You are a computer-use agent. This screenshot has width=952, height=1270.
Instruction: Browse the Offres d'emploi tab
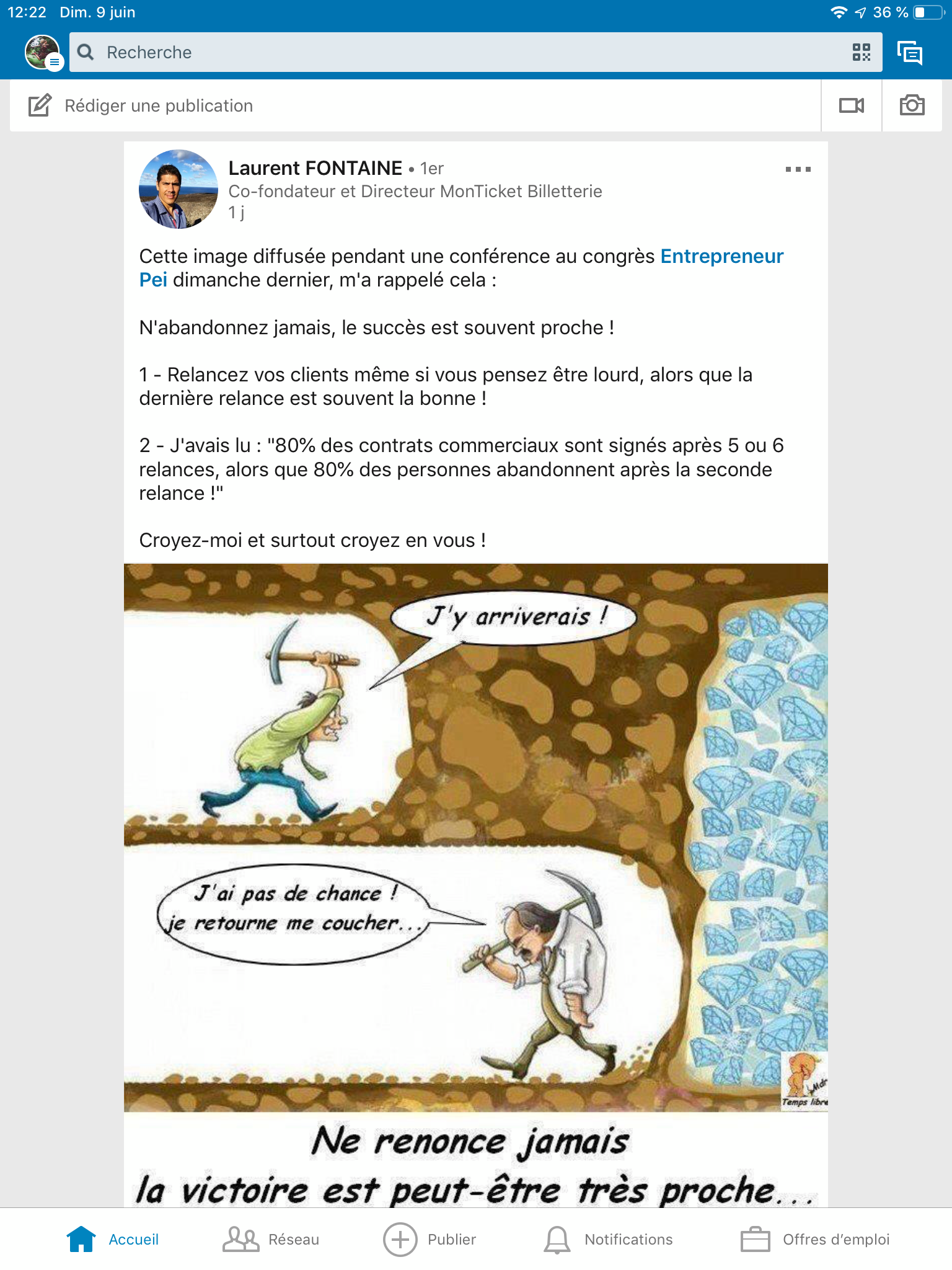pyautogui.click(x=815, y=1240)
